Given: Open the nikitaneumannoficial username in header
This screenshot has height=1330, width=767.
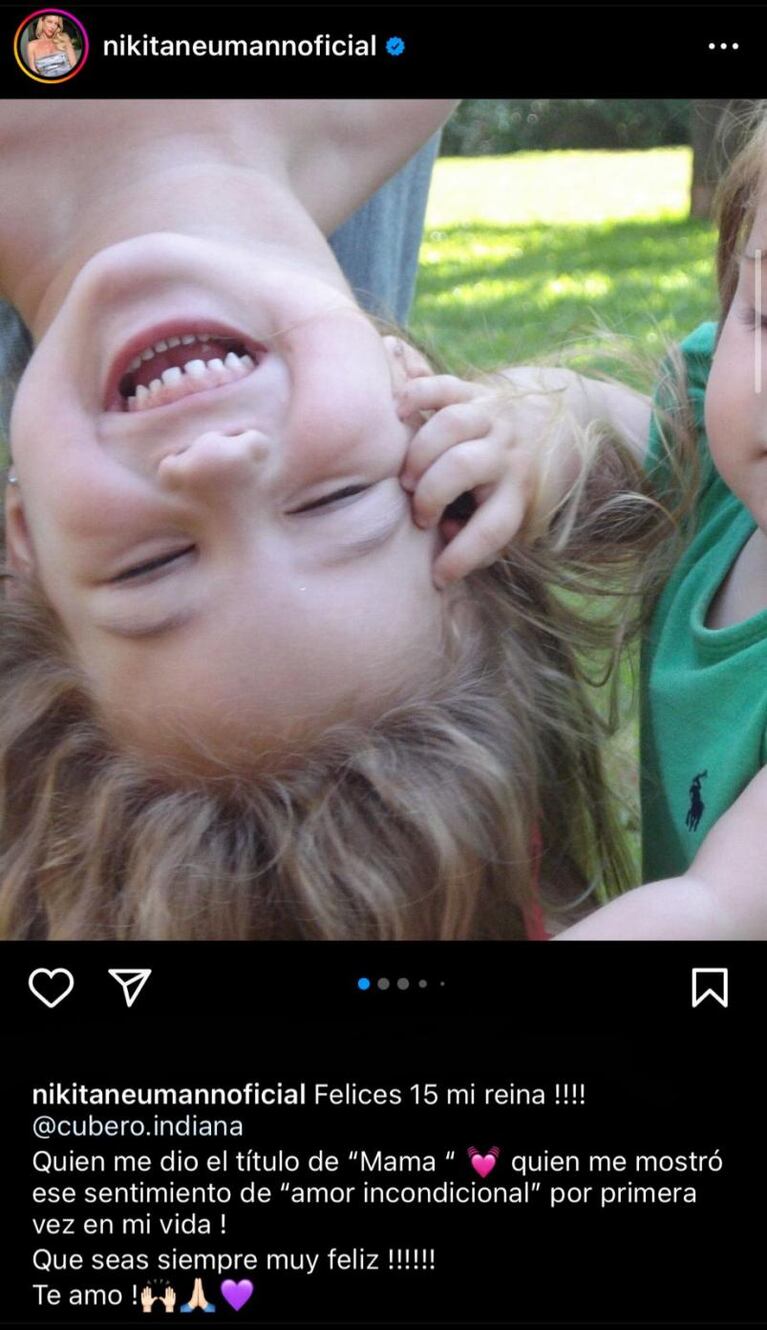Looking at the screenshot, I should (x=240, y=46).
